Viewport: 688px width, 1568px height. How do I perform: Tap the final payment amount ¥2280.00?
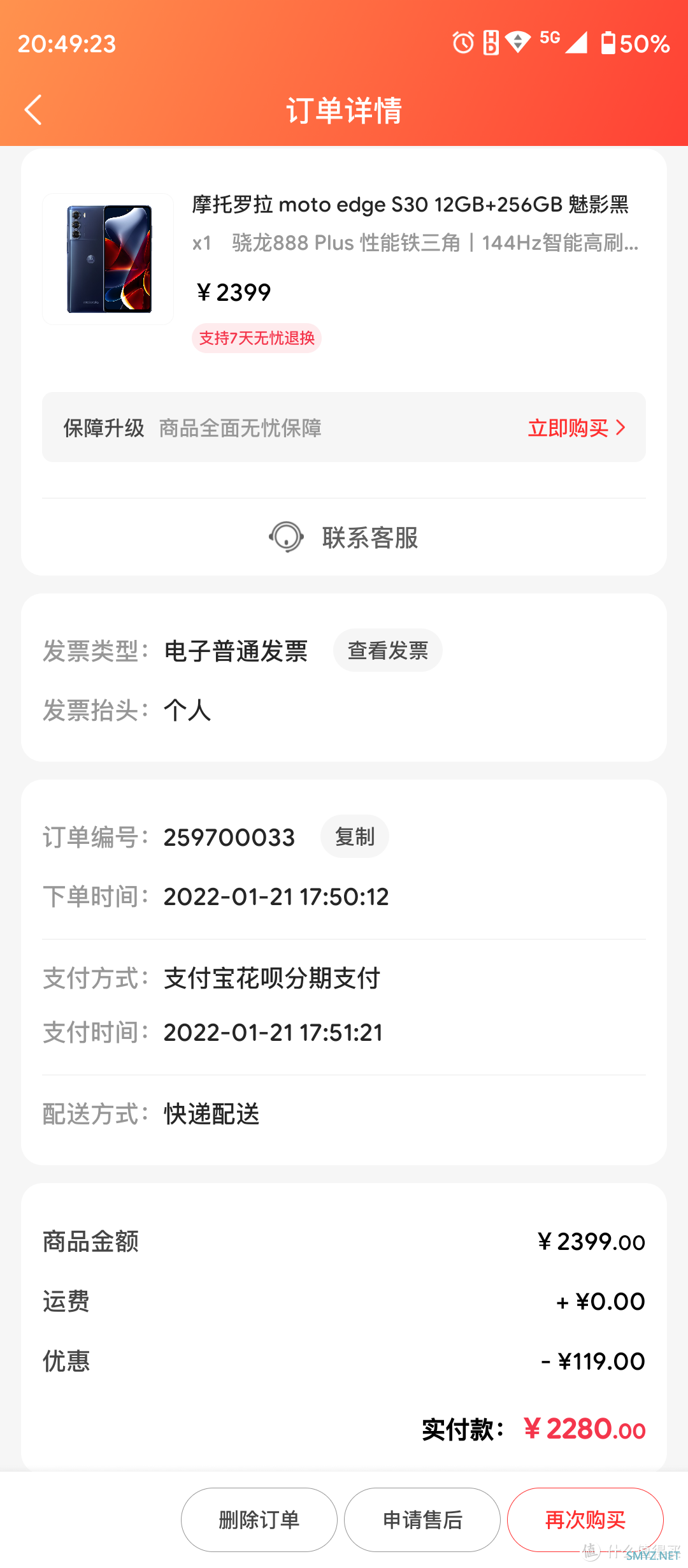(584, 1430)
